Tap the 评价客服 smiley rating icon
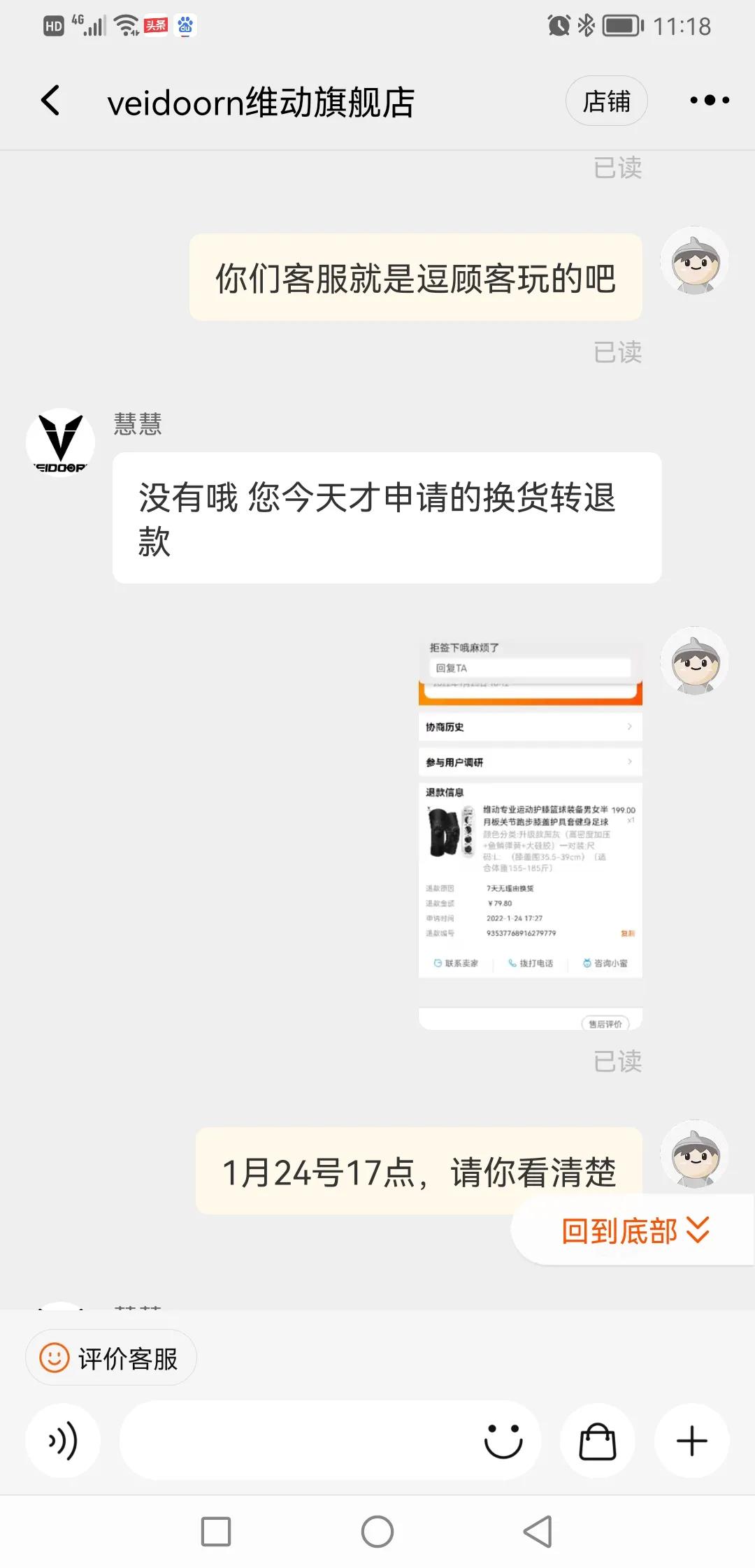The image size is (755, 1568). [x=54, y=1357]
